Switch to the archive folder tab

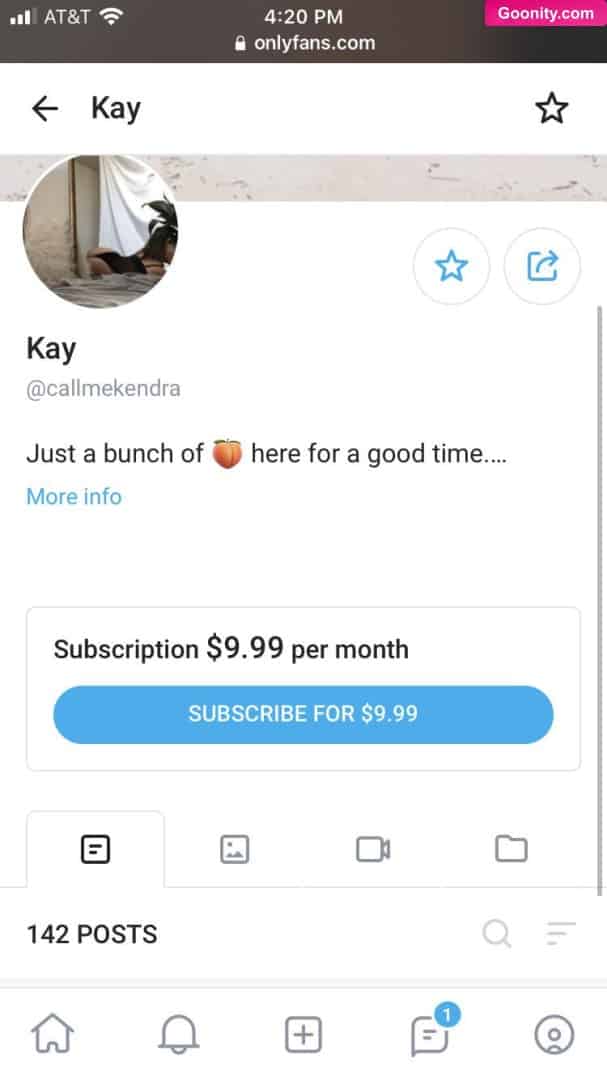click(x=511, y=850)
